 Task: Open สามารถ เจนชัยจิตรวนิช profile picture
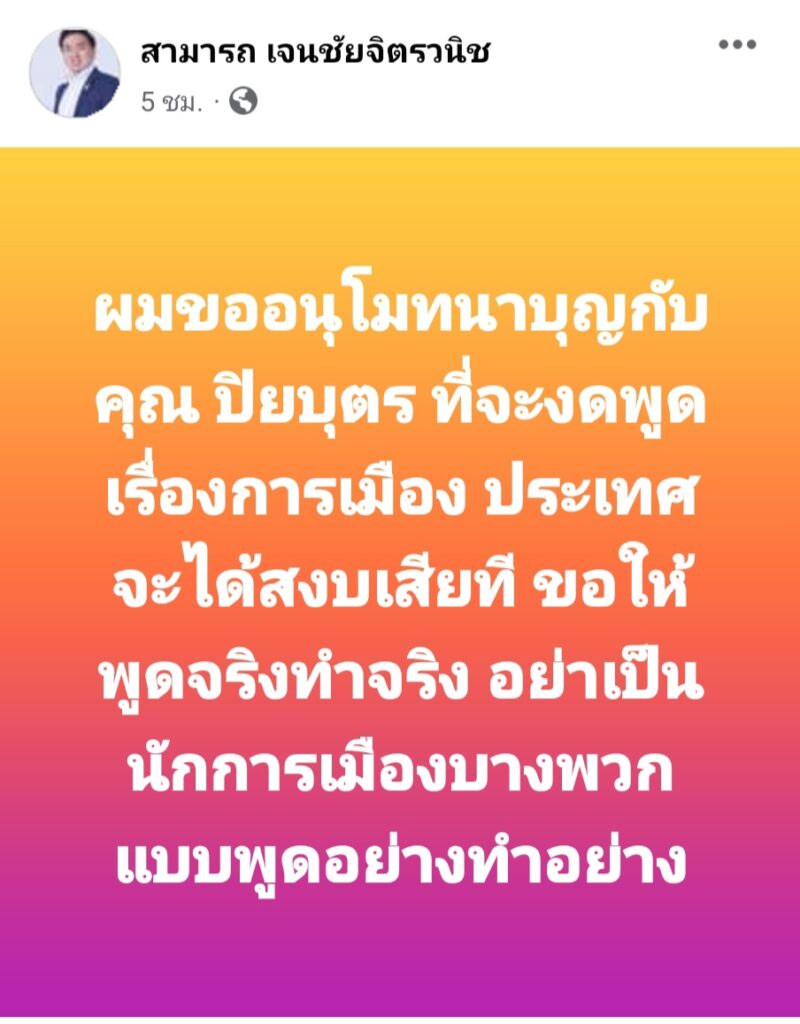[x=74, y=72]
